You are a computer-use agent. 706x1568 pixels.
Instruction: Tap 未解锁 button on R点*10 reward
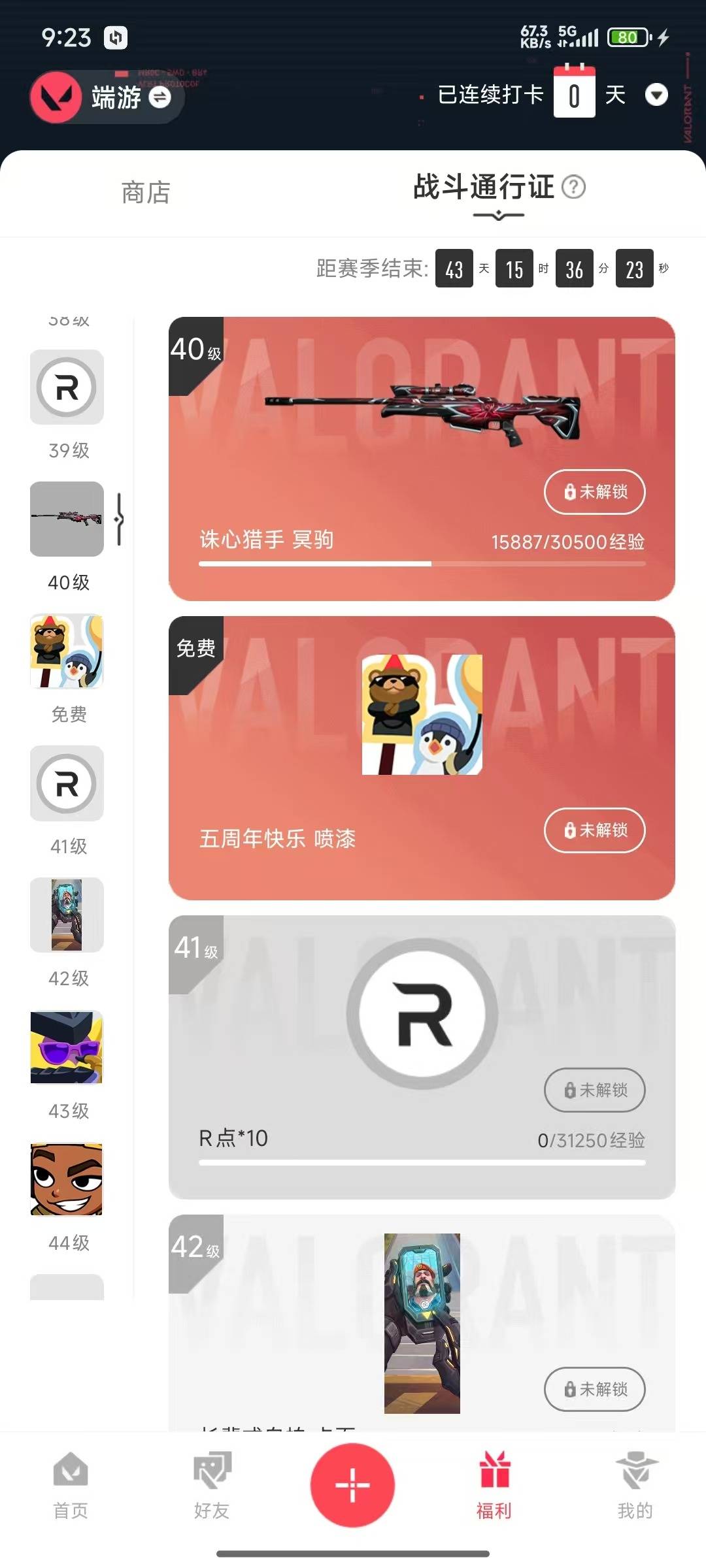coord(594,1090)
